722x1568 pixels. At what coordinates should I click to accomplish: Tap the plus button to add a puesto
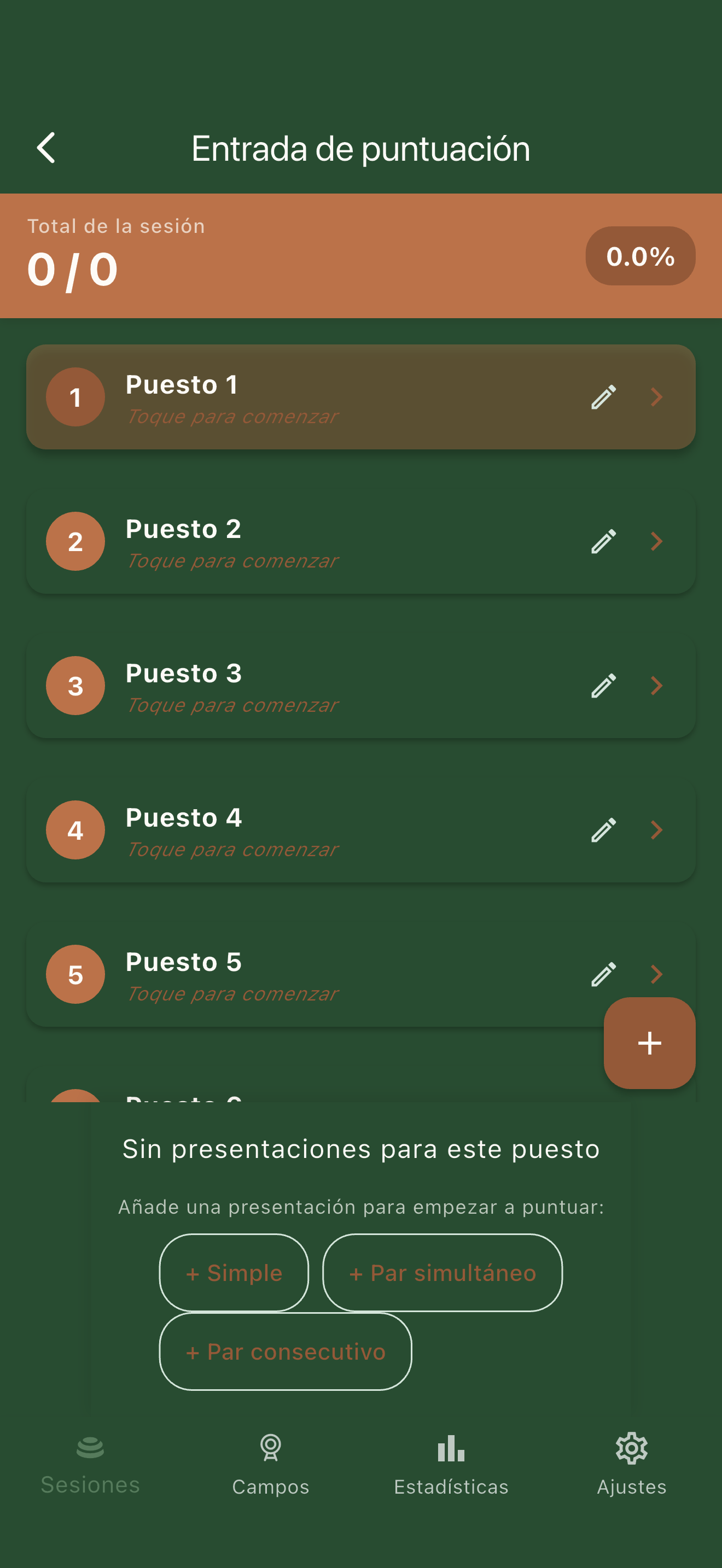tap(649, 1043)
